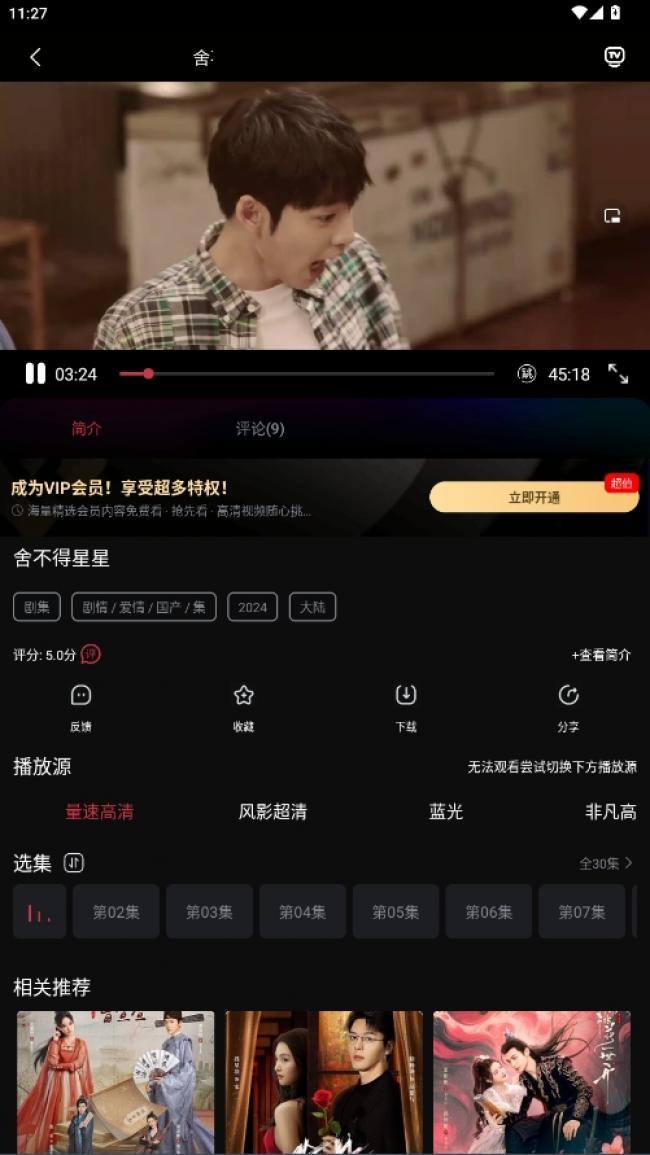The height and width of the screenshot is (1155, 650).
Task: Open 反馈 feedback option
Action: click(81, 705)
